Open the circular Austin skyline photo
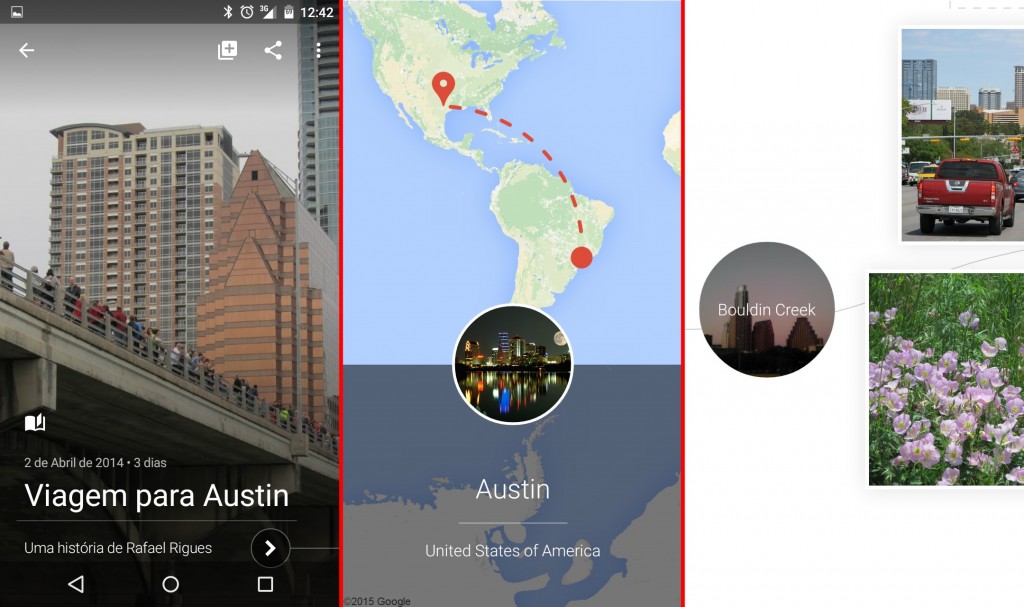The image size is (1024, 607). 513,364
